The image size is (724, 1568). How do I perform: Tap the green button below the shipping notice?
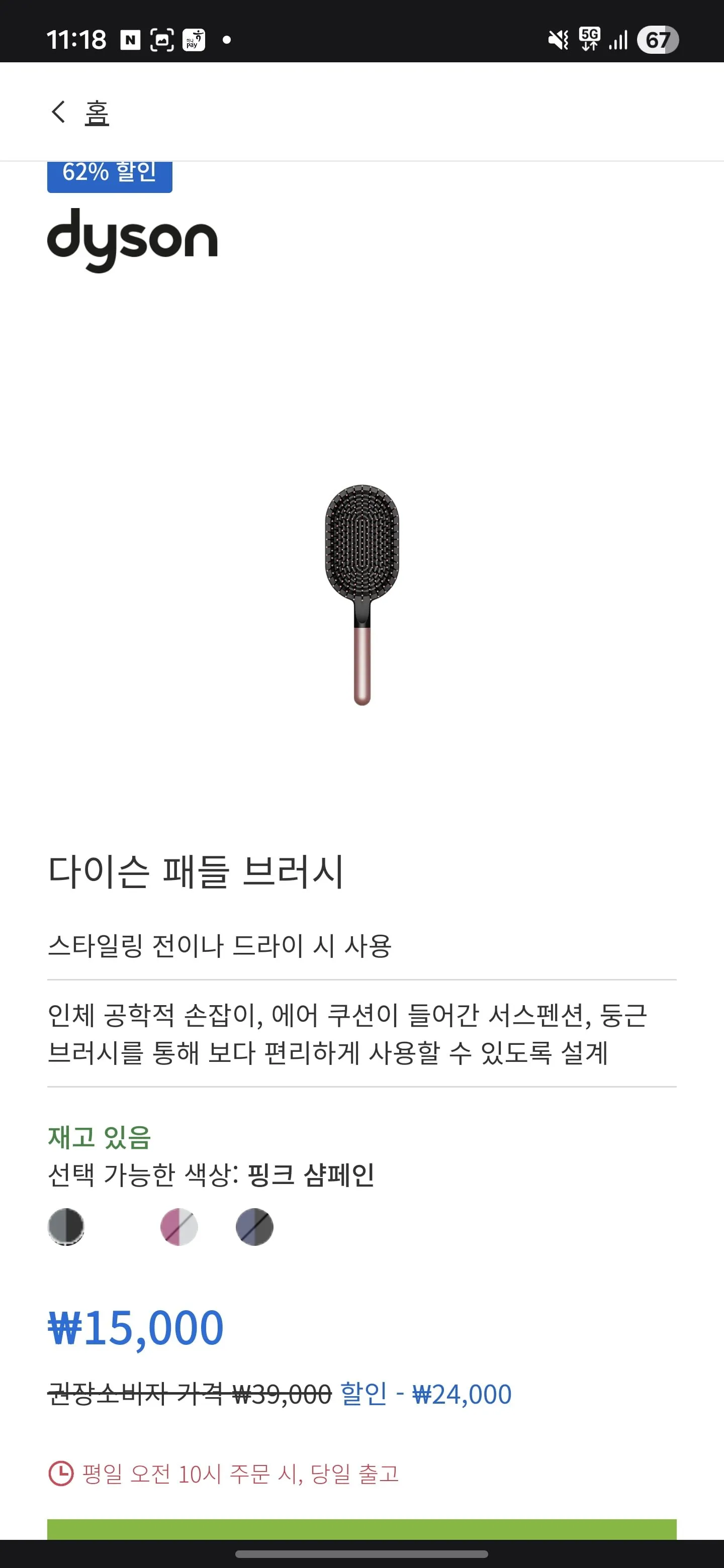click(x=361, y=1528)
